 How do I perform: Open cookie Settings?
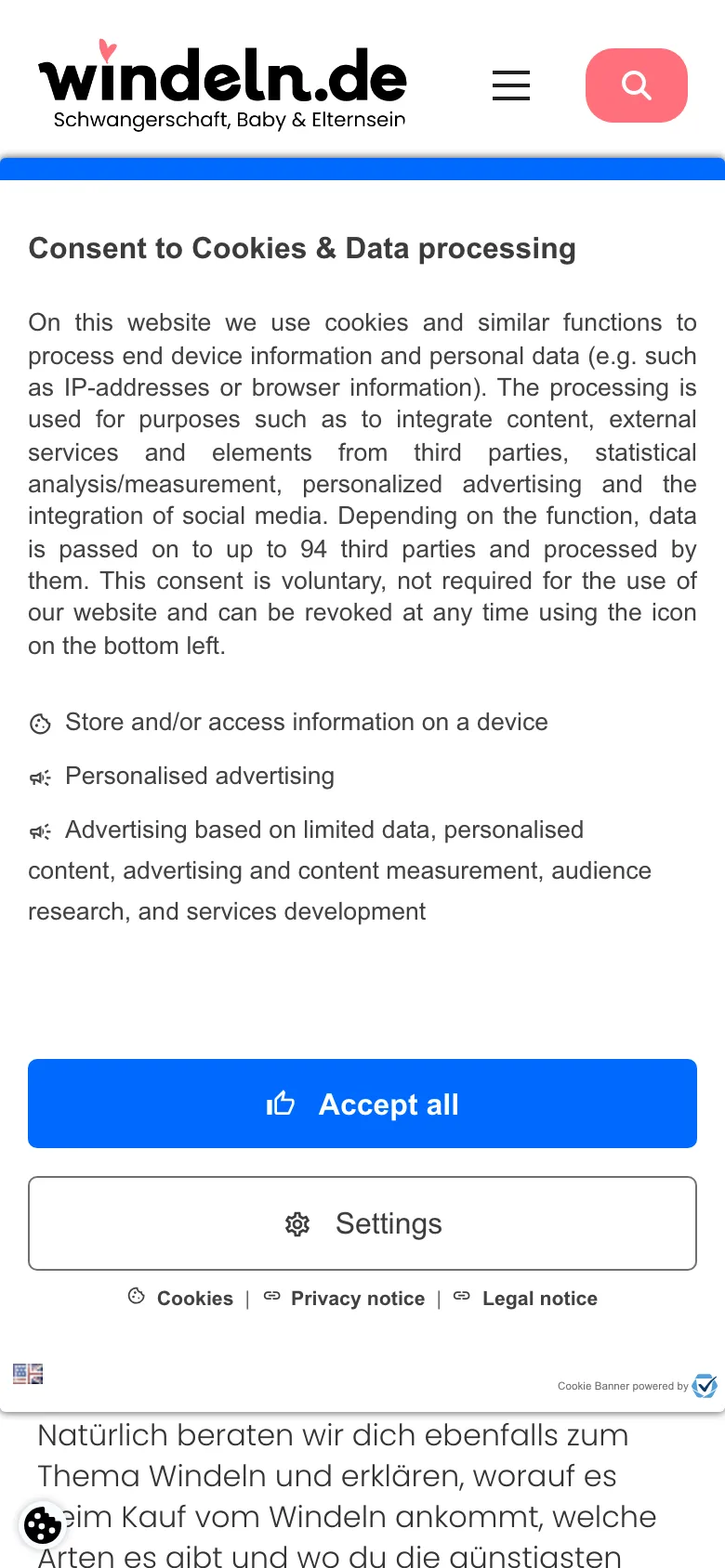362,1223
